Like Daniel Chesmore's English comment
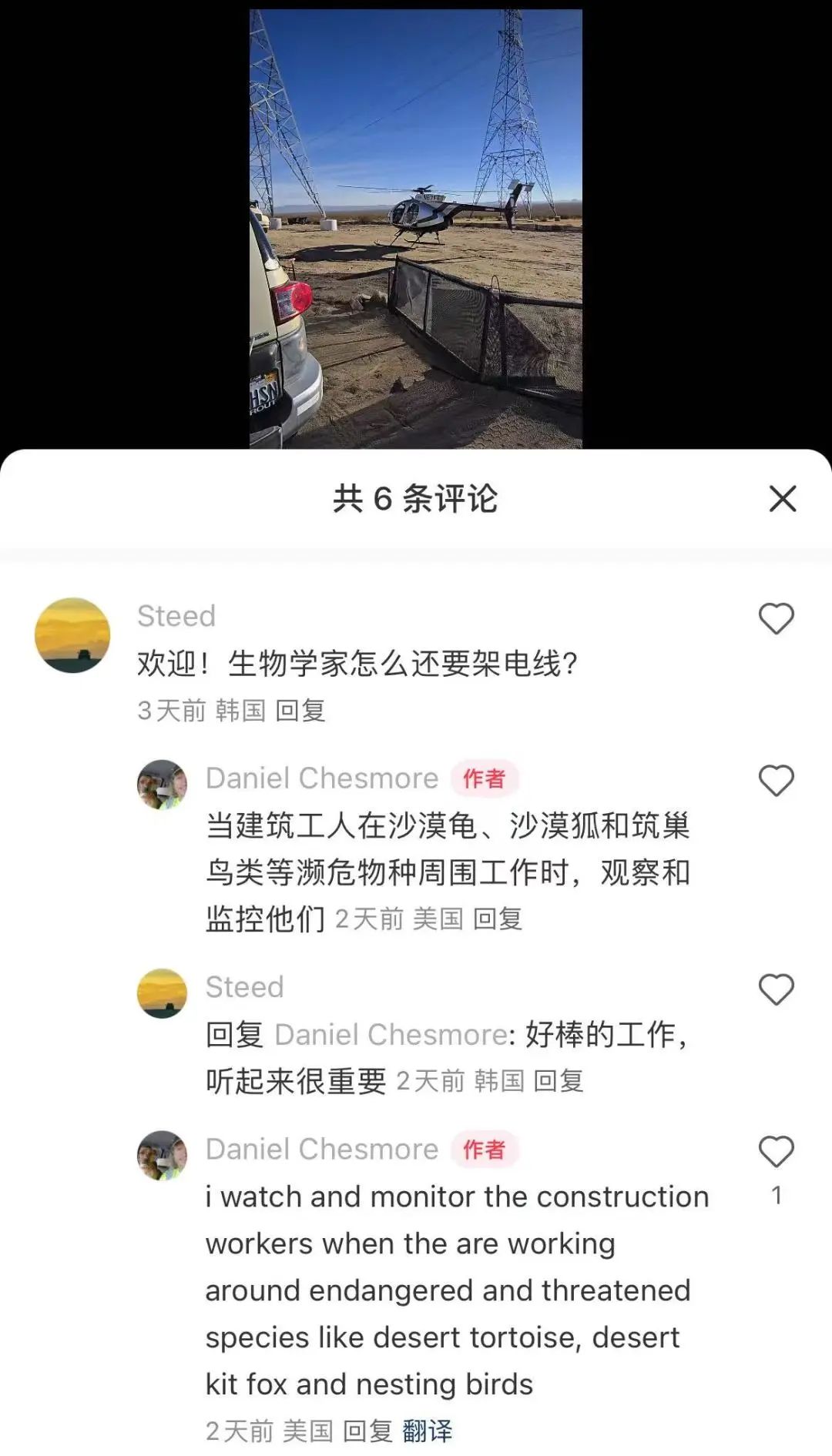This screenshot has width=832, height=1456. tap(776, 1152)
